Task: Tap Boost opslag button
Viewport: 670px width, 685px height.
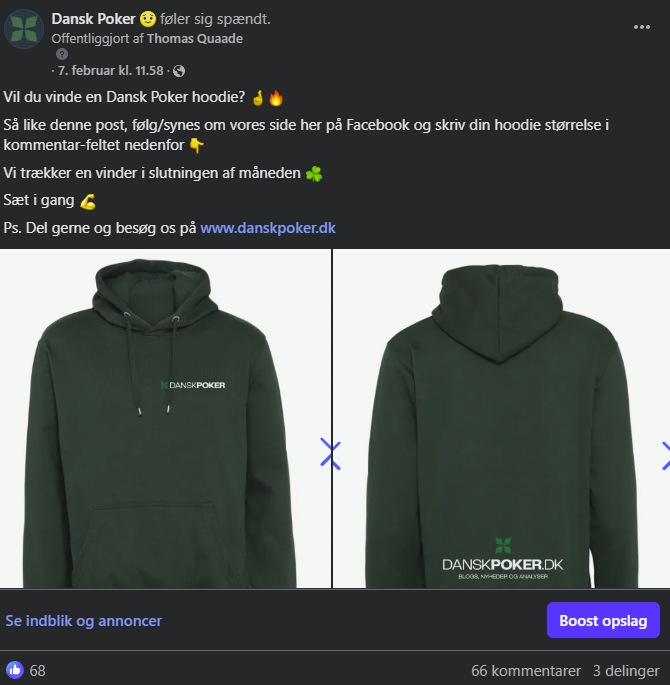Action: click(603, 620)
